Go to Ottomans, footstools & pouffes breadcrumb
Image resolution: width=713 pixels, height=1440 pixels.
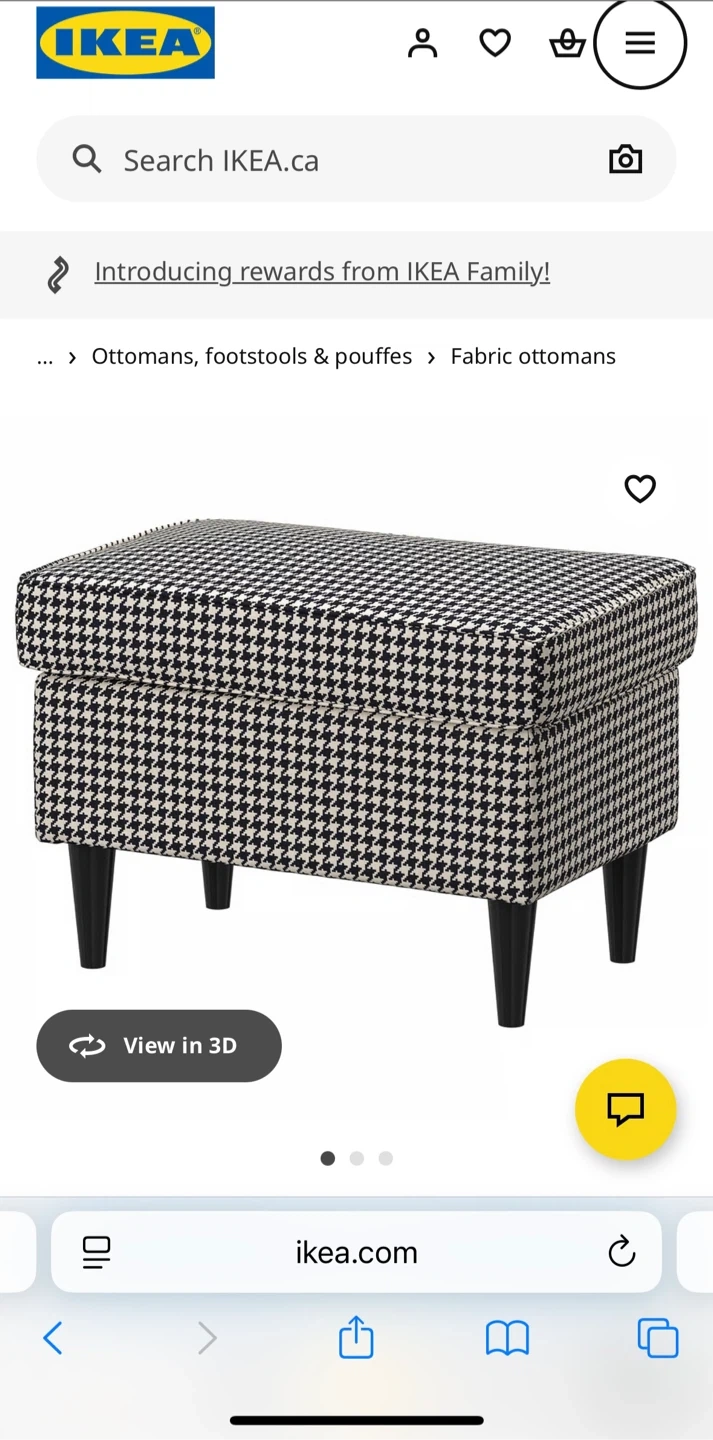point(251,357)
